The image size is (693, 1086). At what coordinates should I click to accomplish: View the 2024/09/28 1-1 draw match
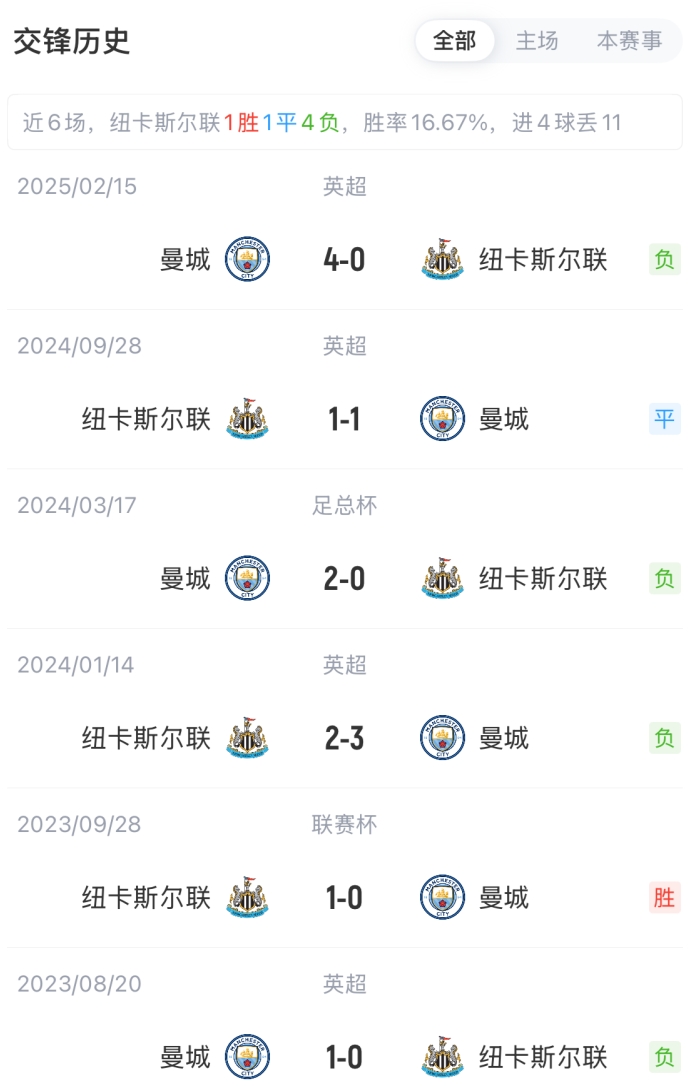pyautogui.click(x=344, y=419)
